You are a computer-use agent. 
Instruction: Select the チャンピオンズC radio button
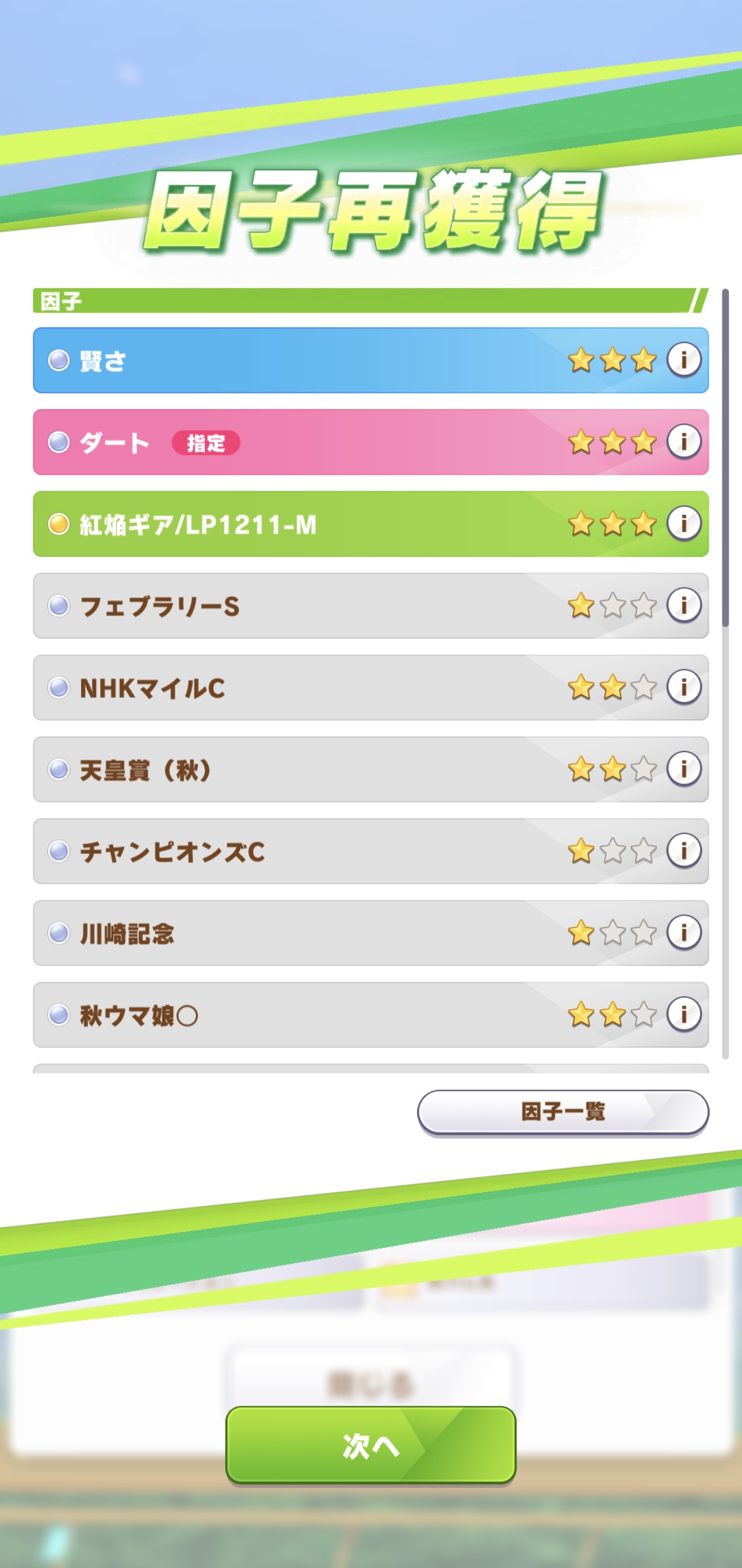pos(59,851)
